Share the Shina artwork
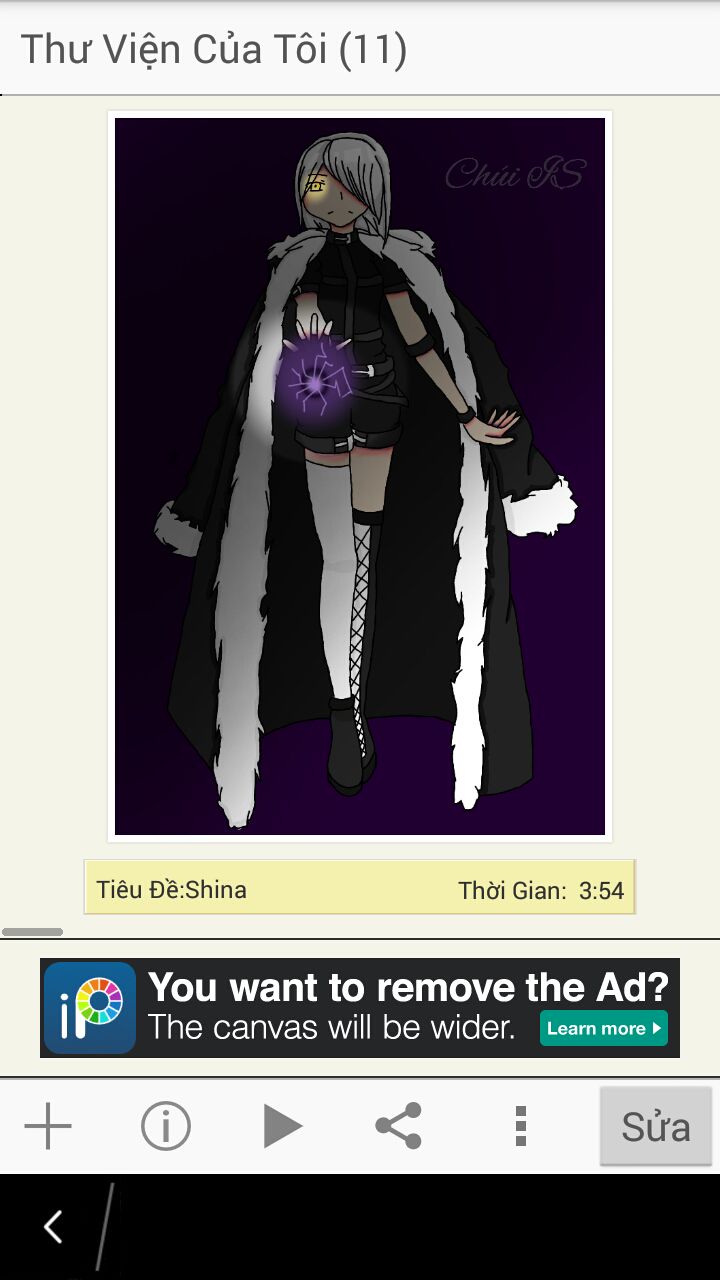Screen dimensions: 720x1280 click(x=398, y=1127)
